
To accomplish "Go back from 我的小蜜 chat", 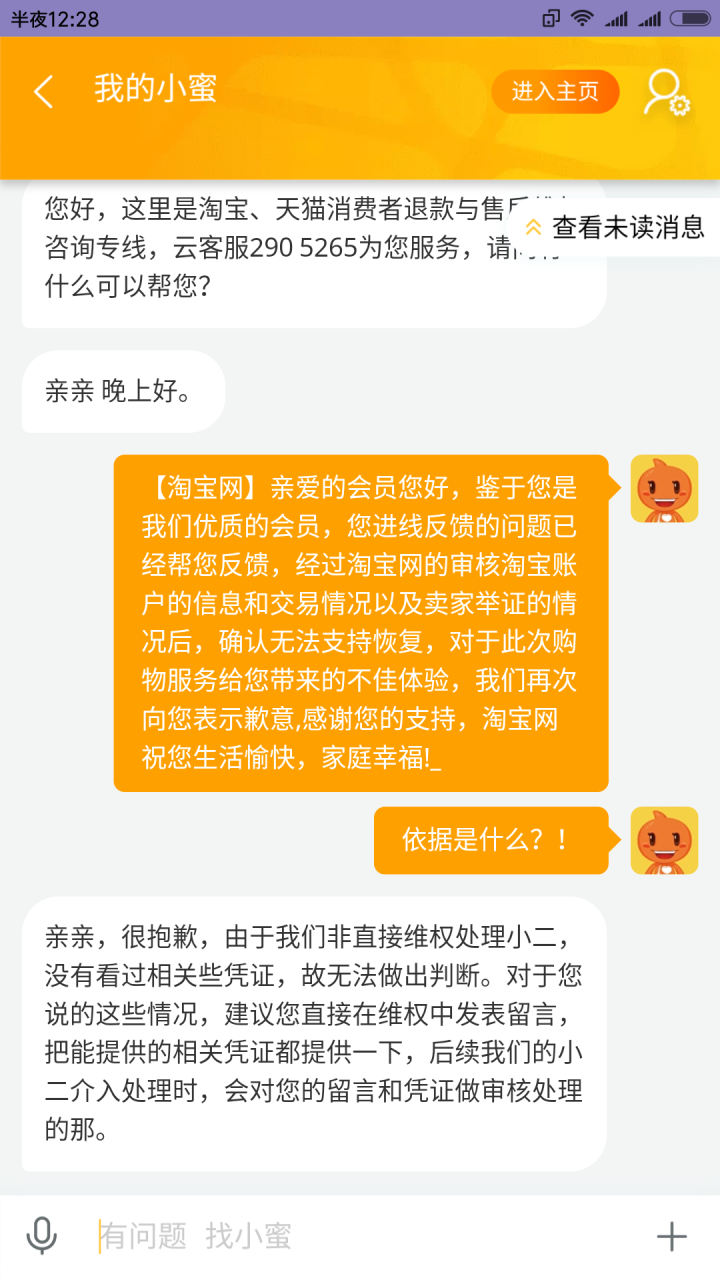I will (43, 92).
